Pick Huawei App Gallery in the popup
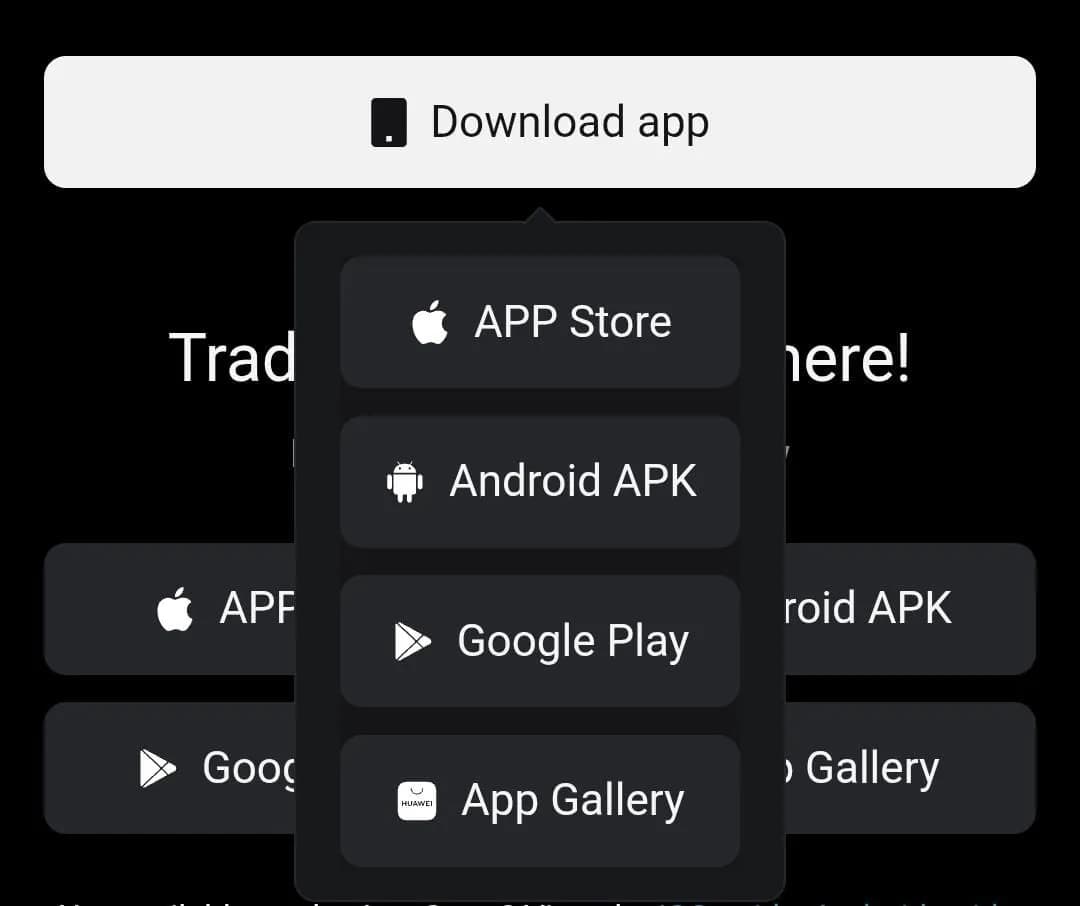 [x=540, y=800]
